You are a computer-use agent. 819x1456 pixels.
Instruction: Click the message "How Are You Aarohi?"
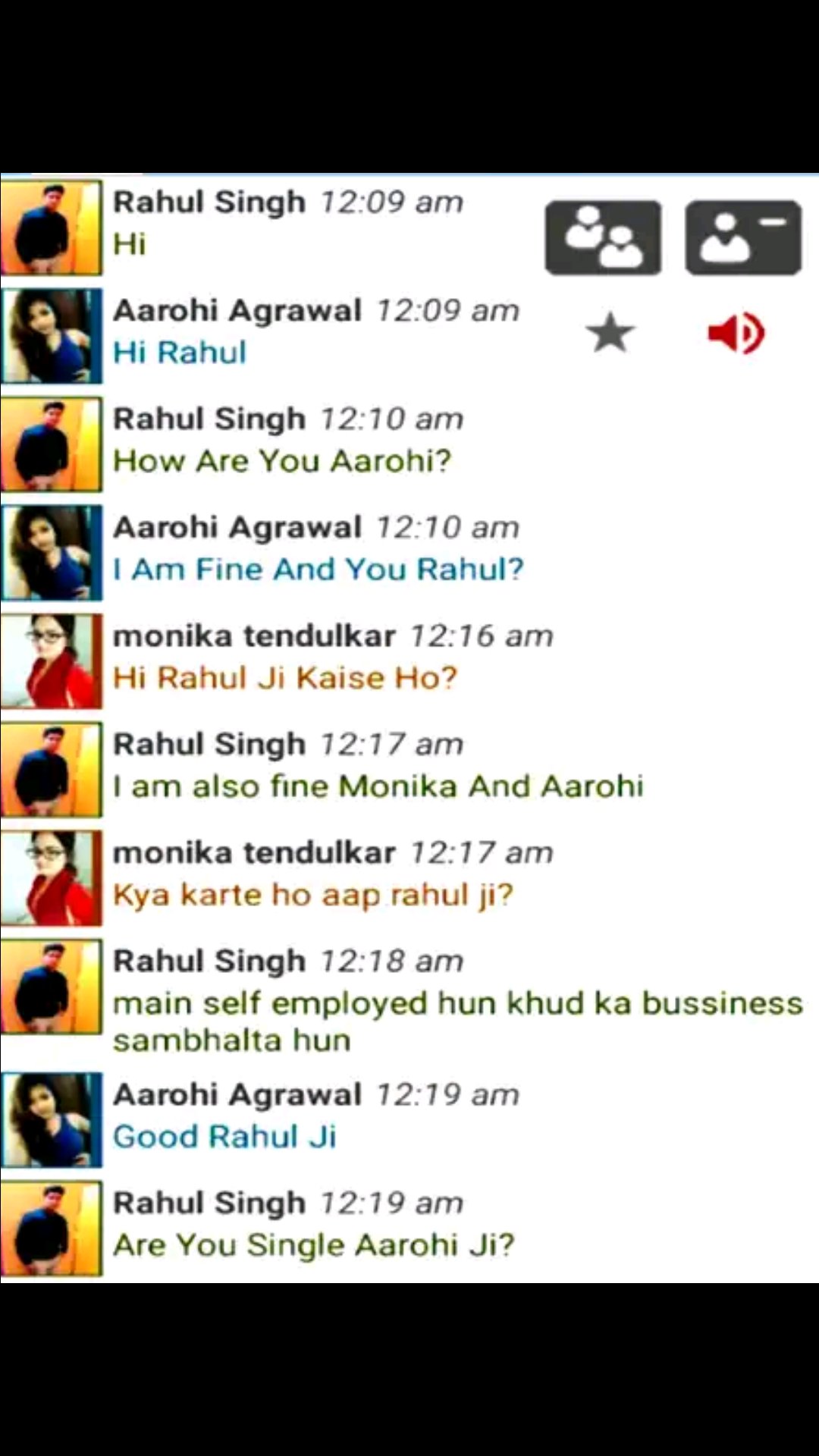click(284, 460)
